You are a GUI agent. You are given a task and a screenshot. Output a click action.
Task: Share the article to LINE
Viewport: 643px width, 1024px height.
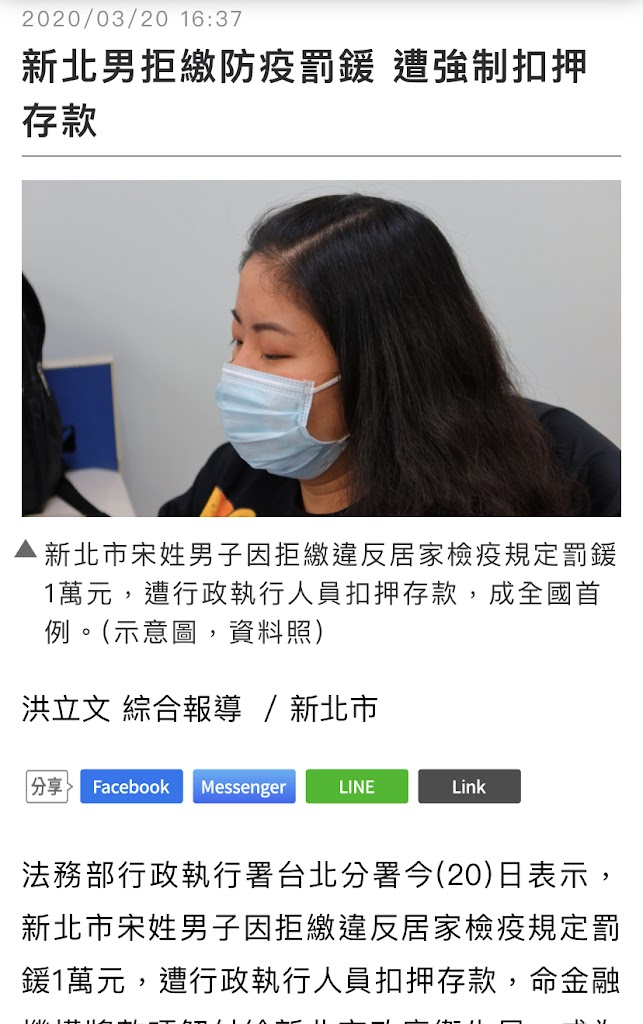coord(357,787)
